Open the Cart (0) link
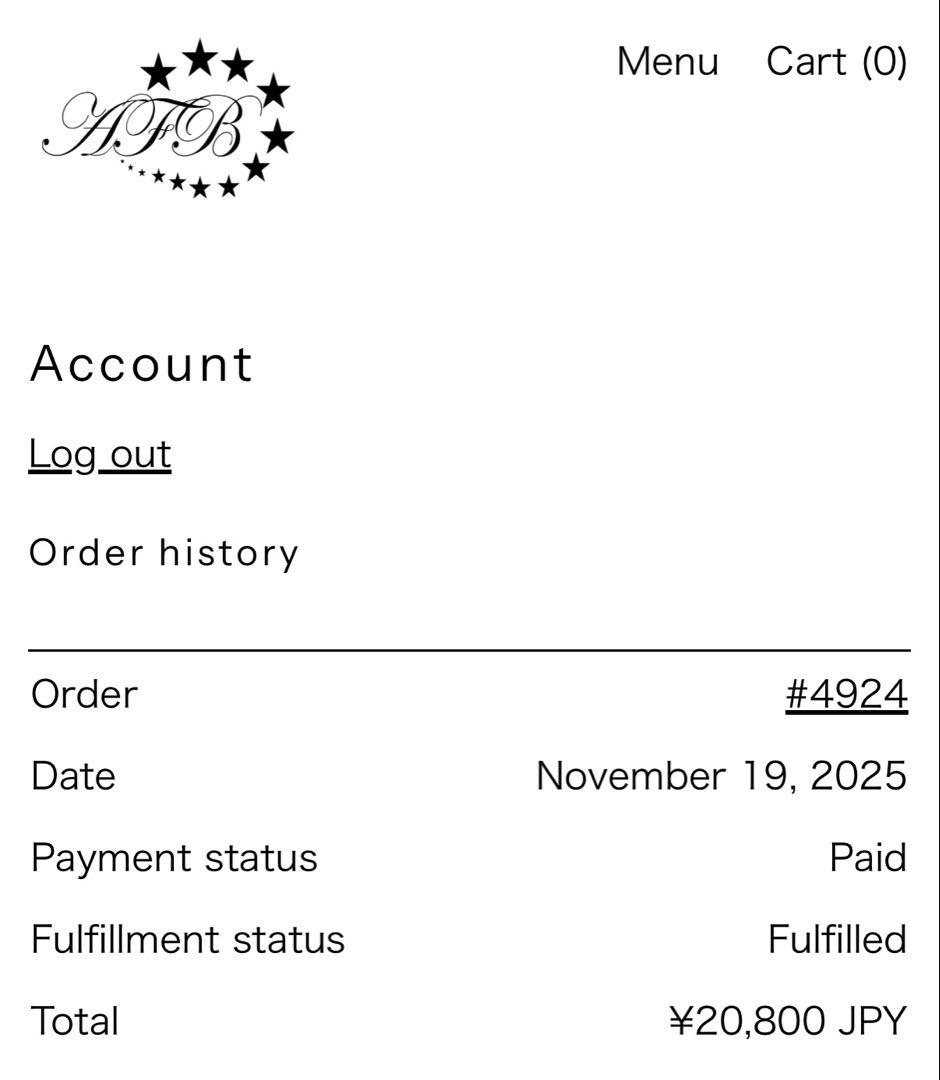Screen dimensions: 940x1080 836,62
